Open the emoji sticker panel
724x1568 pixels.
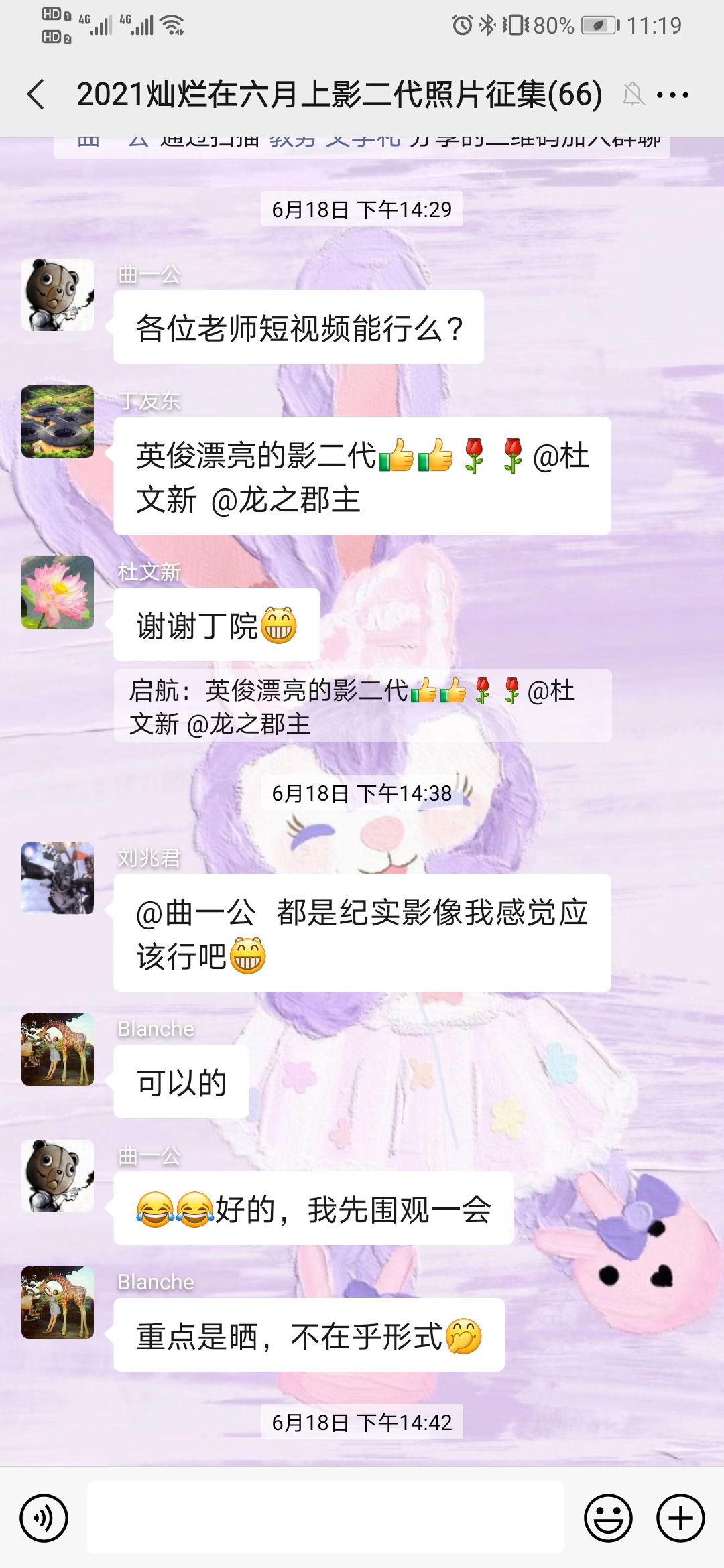tap(608, 1517)
